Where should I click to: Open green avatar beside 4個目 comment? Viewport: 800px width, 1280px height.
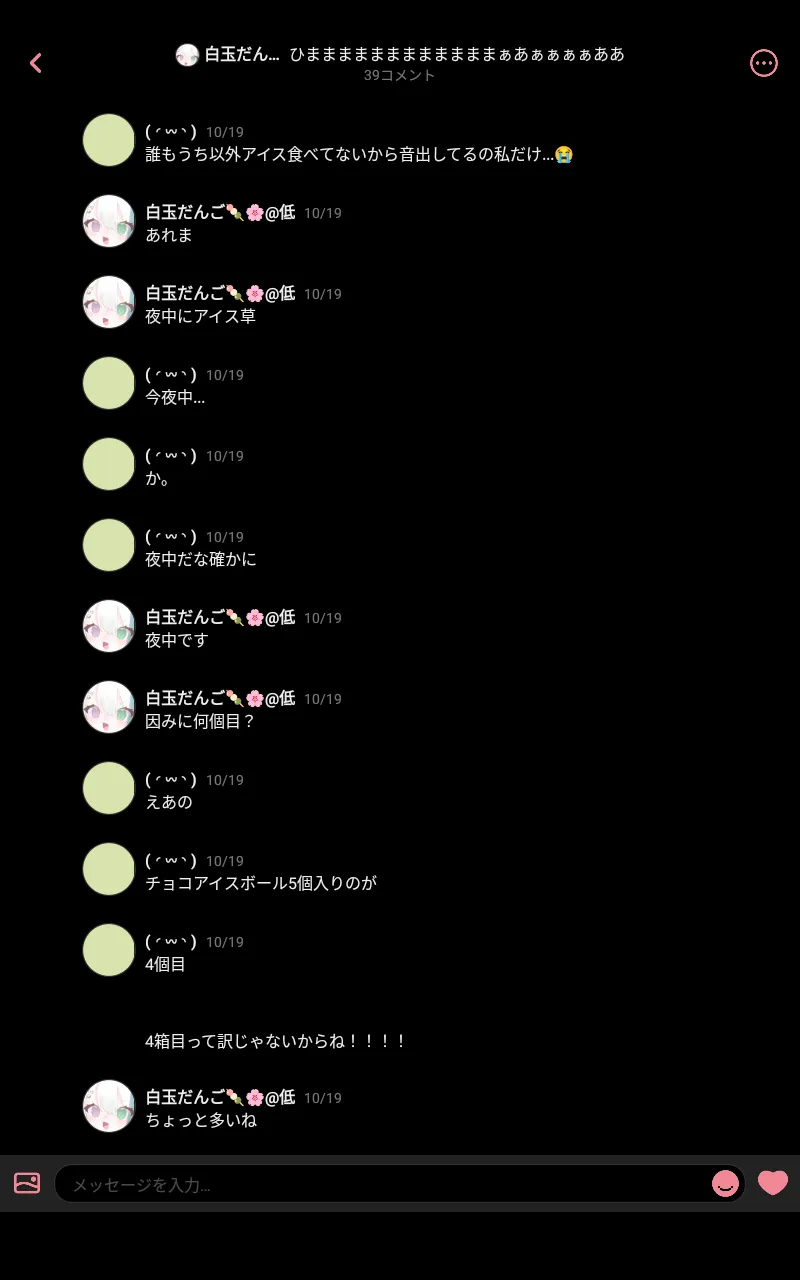(x=108, y=950)
